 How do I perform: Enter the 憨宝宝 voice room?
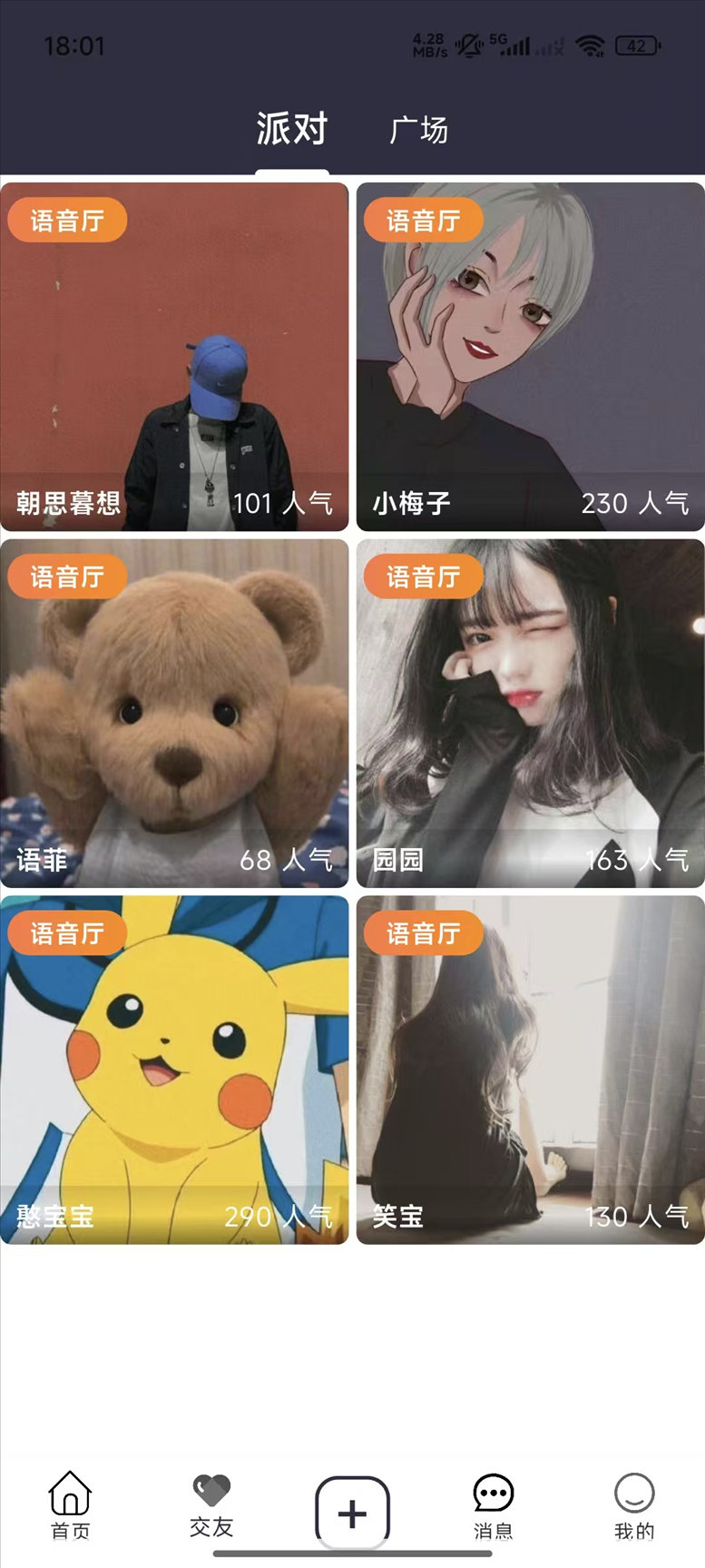[174, 1070]
